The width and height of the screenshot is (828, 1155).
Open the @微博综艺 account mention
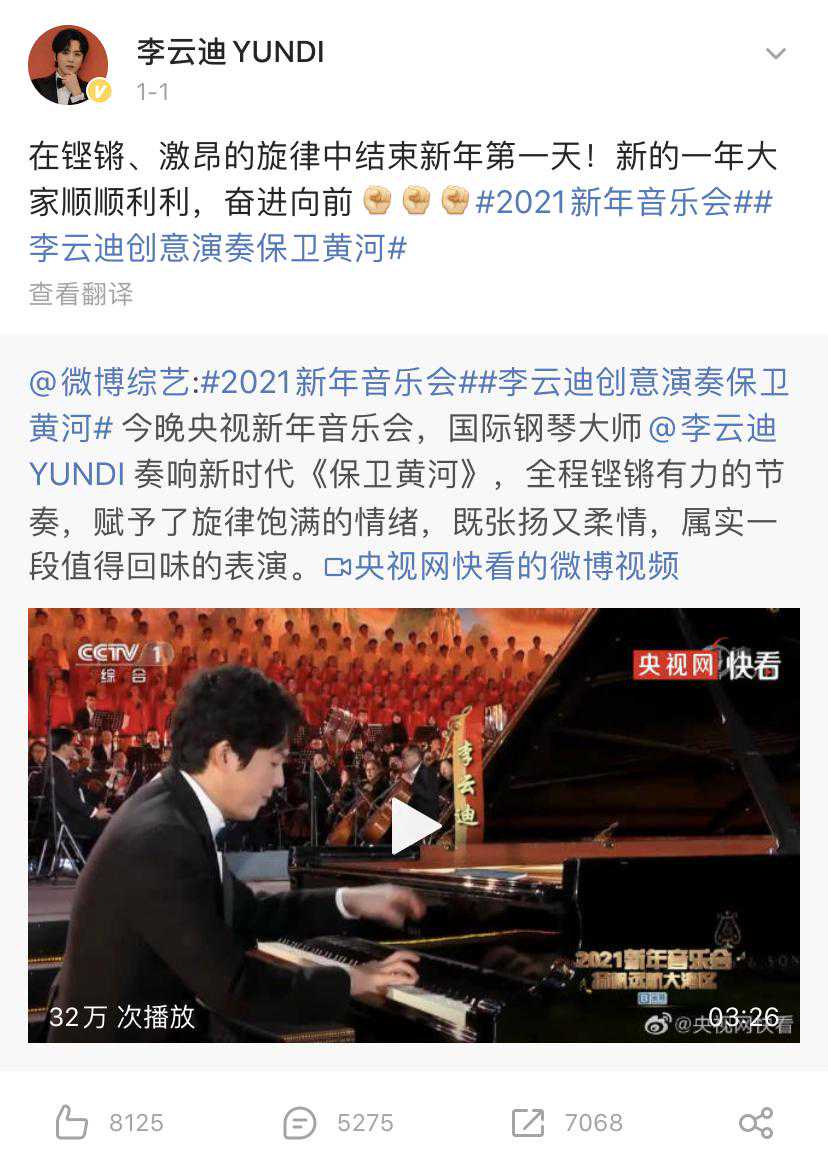click(109, 381)
